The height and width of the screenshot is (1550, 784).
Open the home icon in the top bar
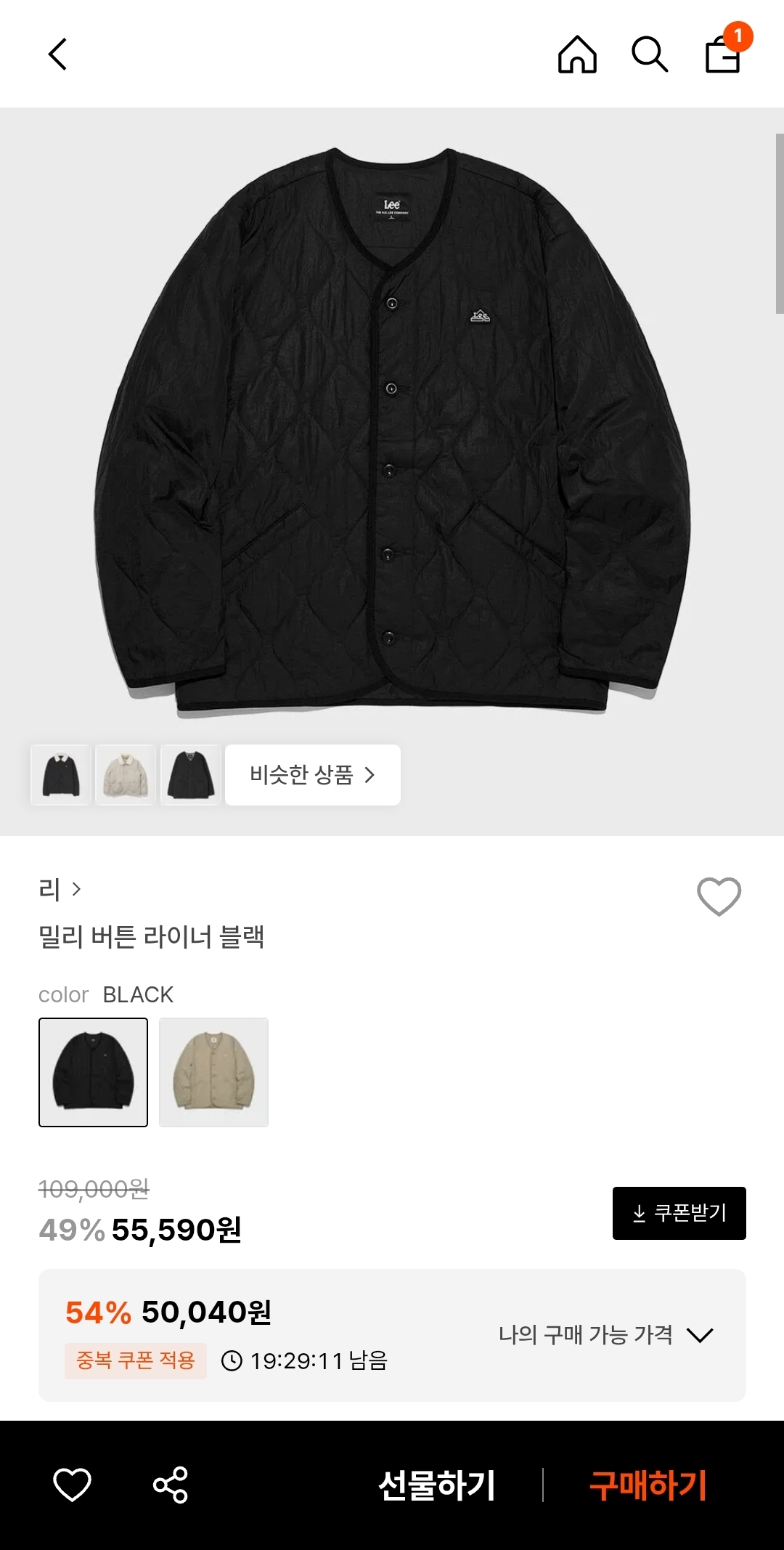coord(577,54)
